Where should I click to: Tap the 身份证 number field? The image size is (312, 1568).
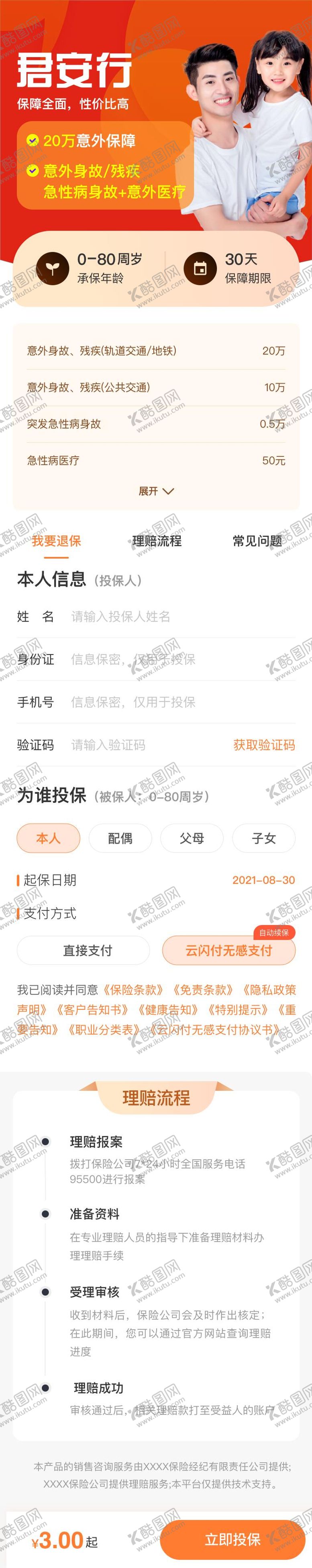177,659
